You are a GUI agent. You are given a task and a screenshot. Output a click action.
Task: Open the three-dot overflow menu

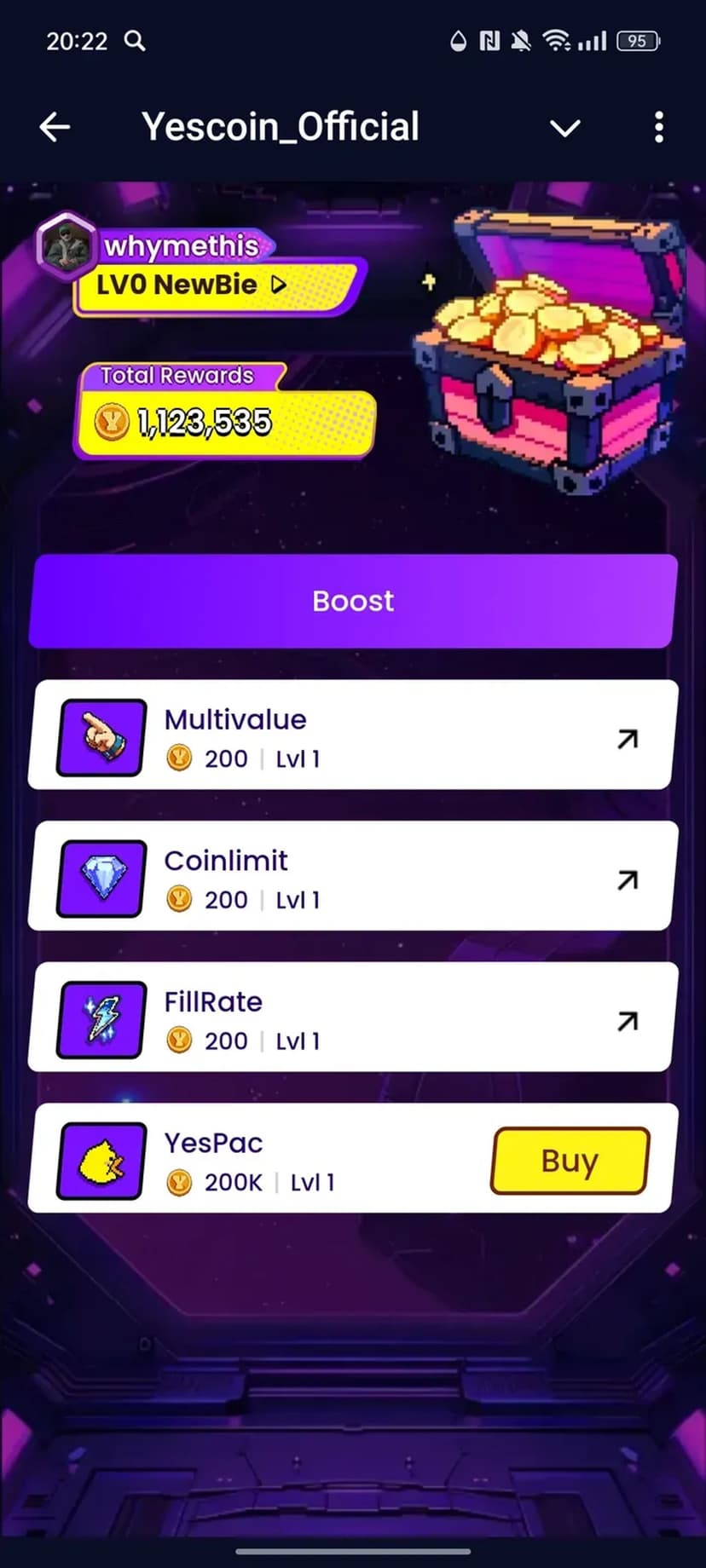pos(658,128)
